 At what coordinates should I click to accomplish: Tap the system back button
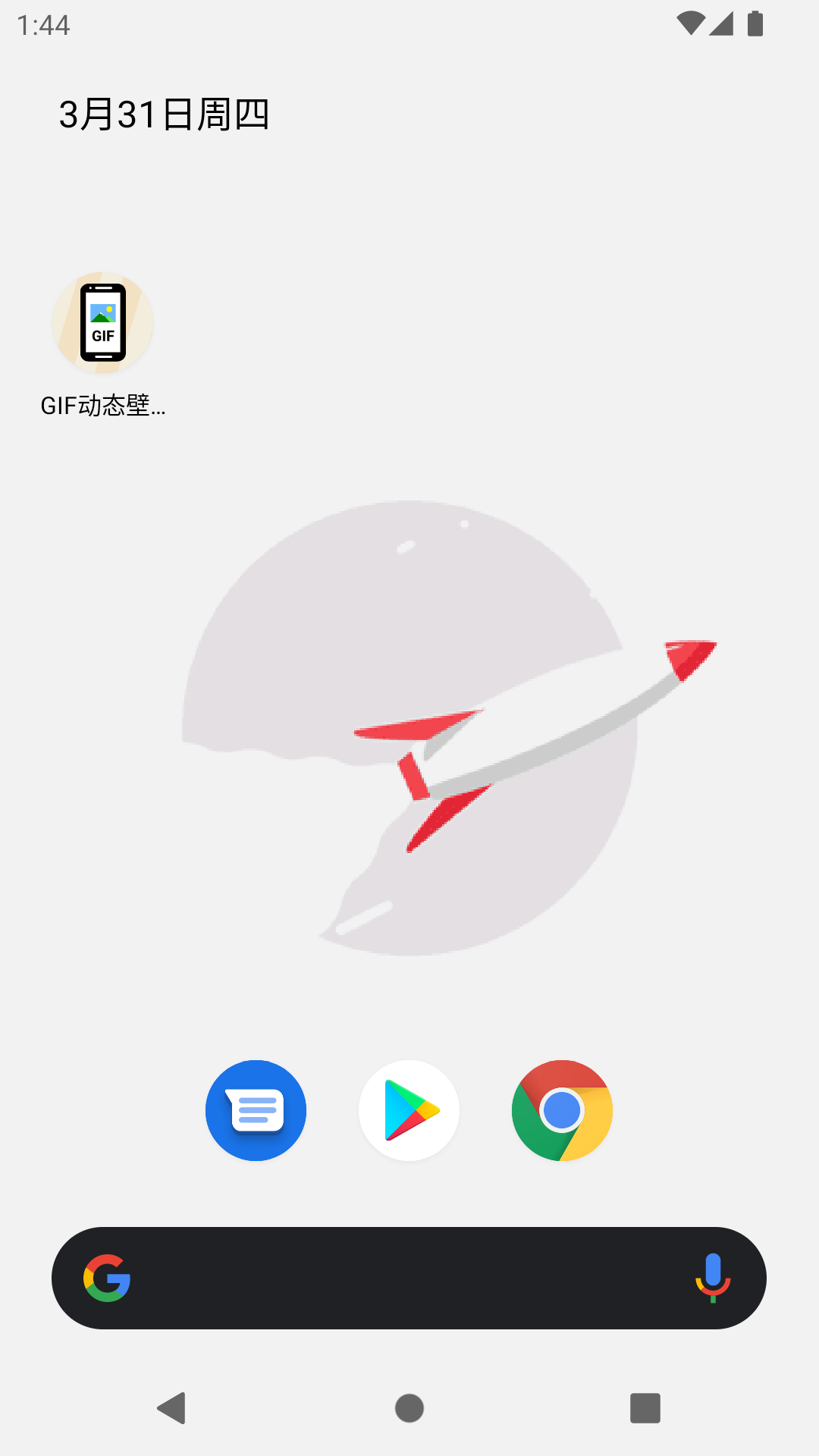point(172,1408)
